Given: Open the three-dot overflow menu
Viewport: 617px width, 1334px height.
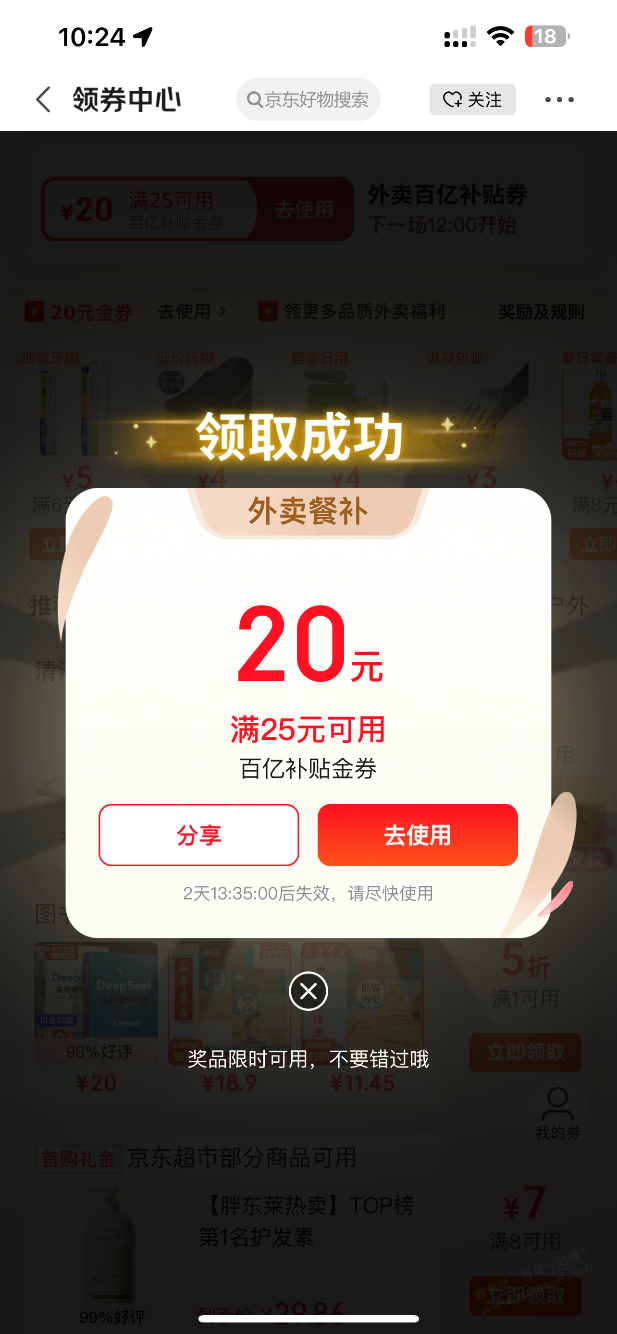Looking at the screenshot, I should click(x=559, y=100).
